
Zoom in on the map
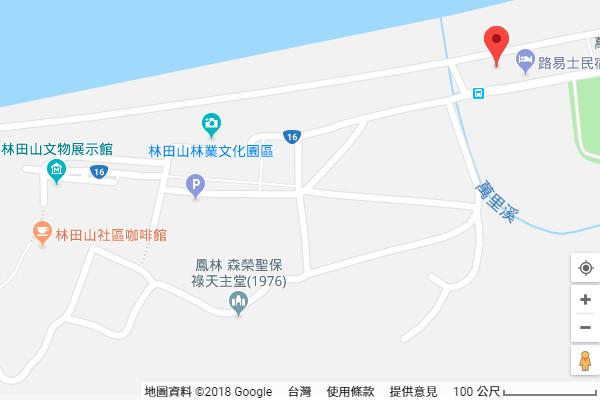[x=585, y=299]
